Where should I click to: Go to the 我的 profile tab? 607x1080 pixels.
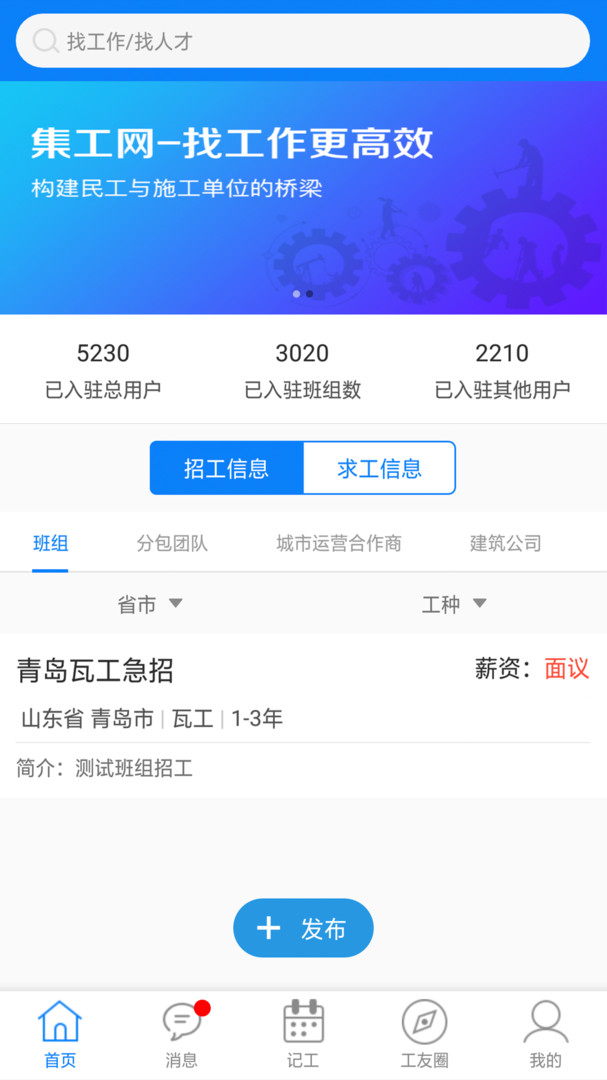point(545,1035)
